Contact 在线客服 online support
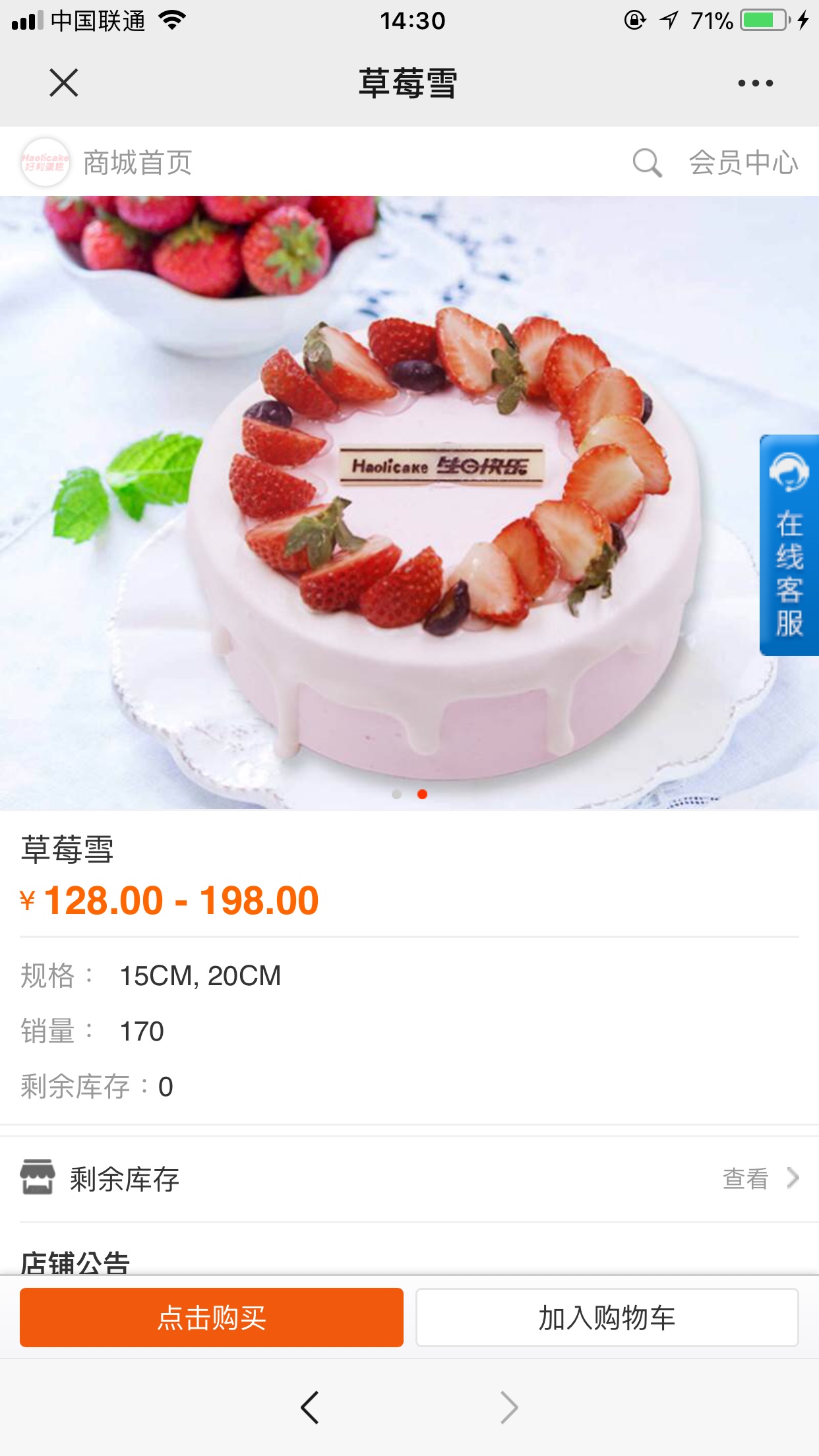819x1456 pixels. (x=789, y=545)
